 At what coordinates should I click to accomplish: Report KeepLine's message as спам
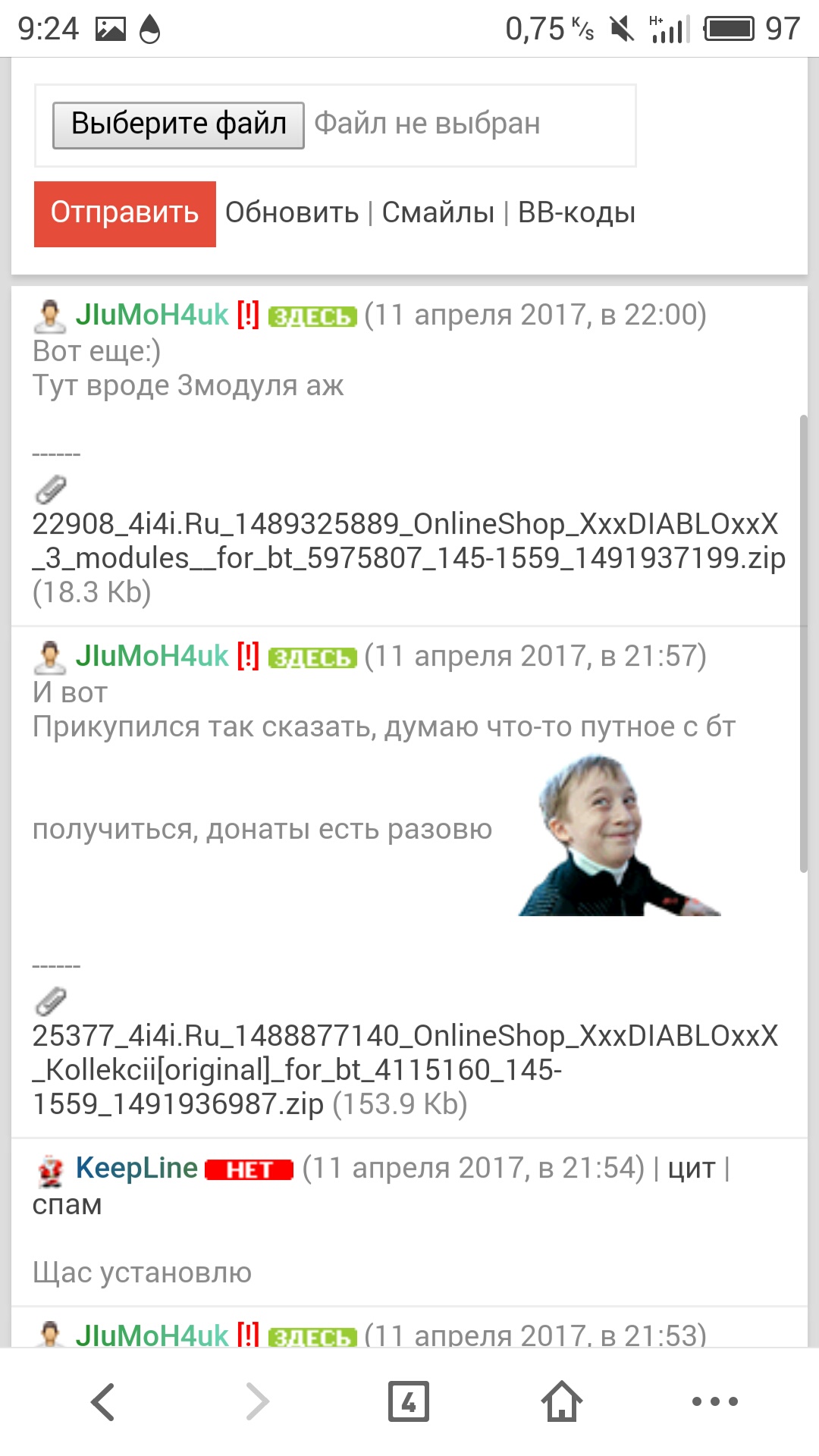(x=67, y=1204)
